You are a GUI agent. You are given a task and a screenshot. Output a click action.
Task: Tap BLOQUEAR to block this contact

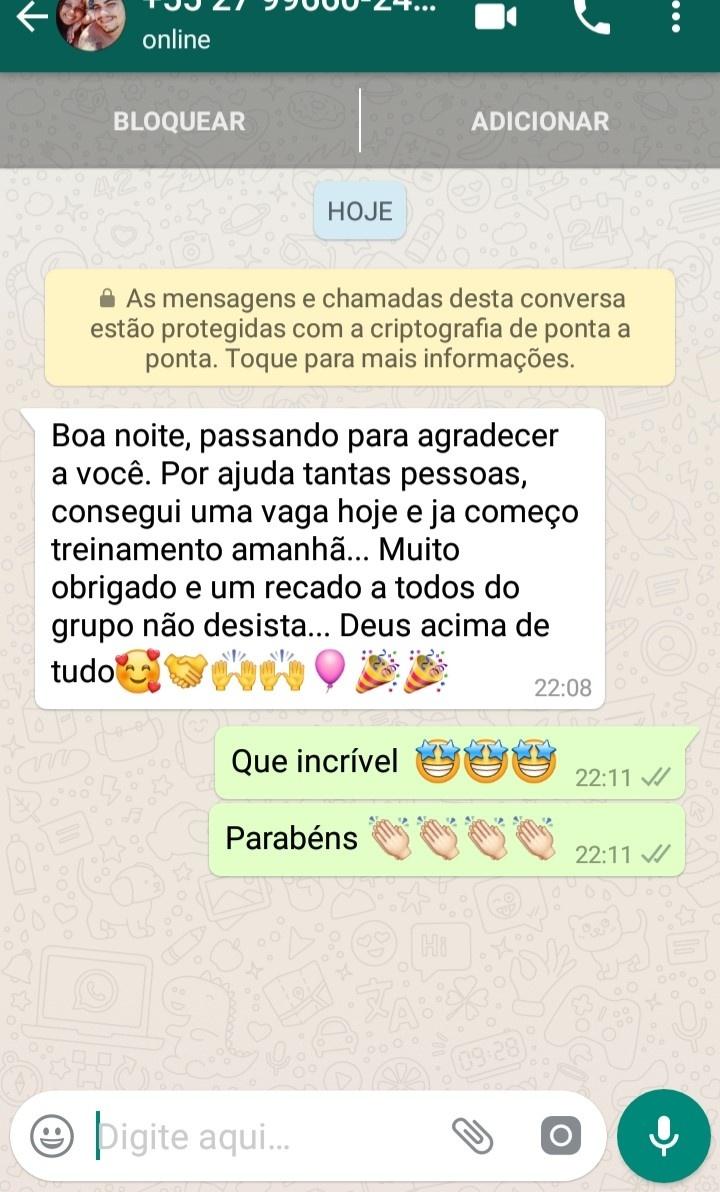(x=179, y=121)
